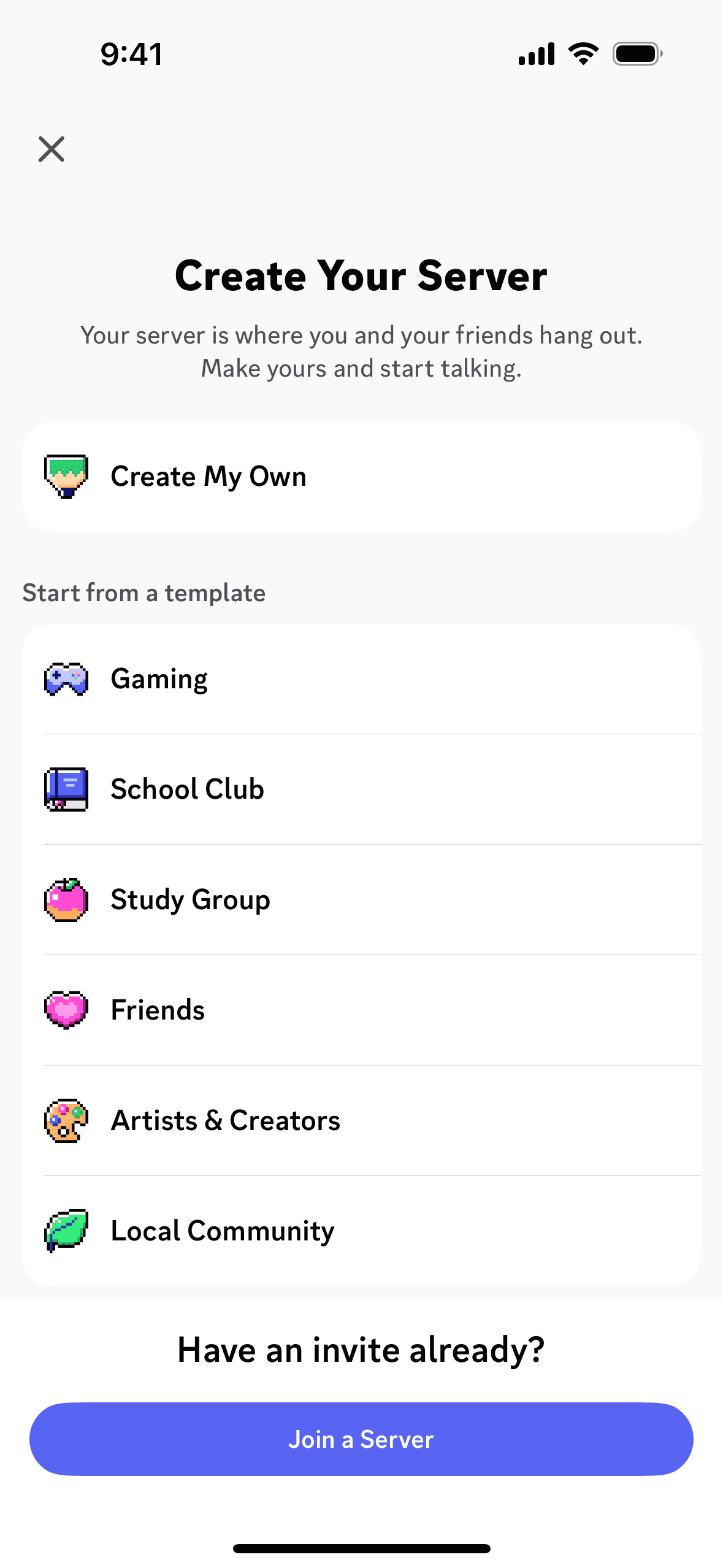Click the paintbrush icon beside Create My Own
The height and width of the screenshot is (1568, 723).
66,475
